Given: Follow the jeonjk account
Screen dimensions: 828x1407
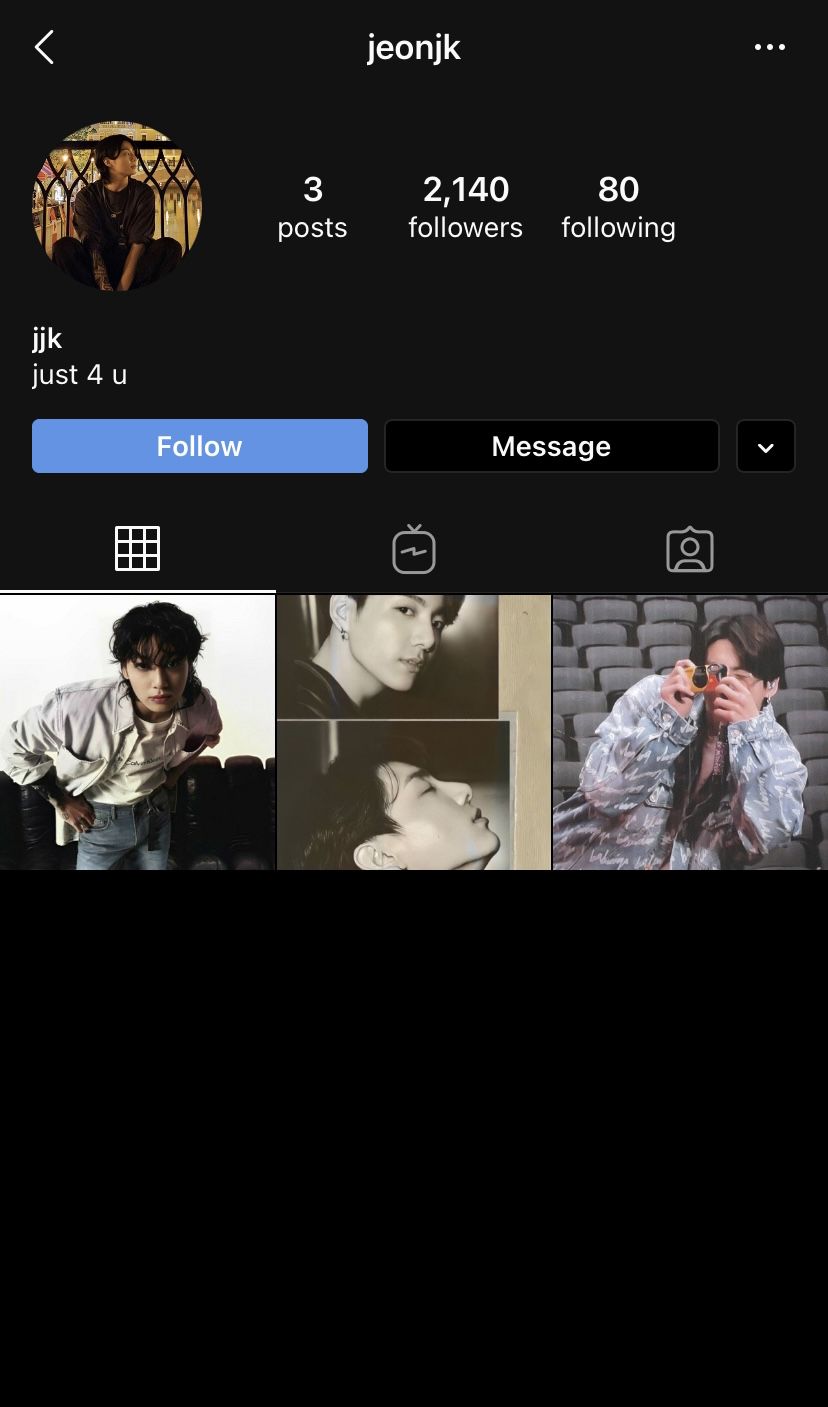Looking at the screenshot, I should coord(200,446).
